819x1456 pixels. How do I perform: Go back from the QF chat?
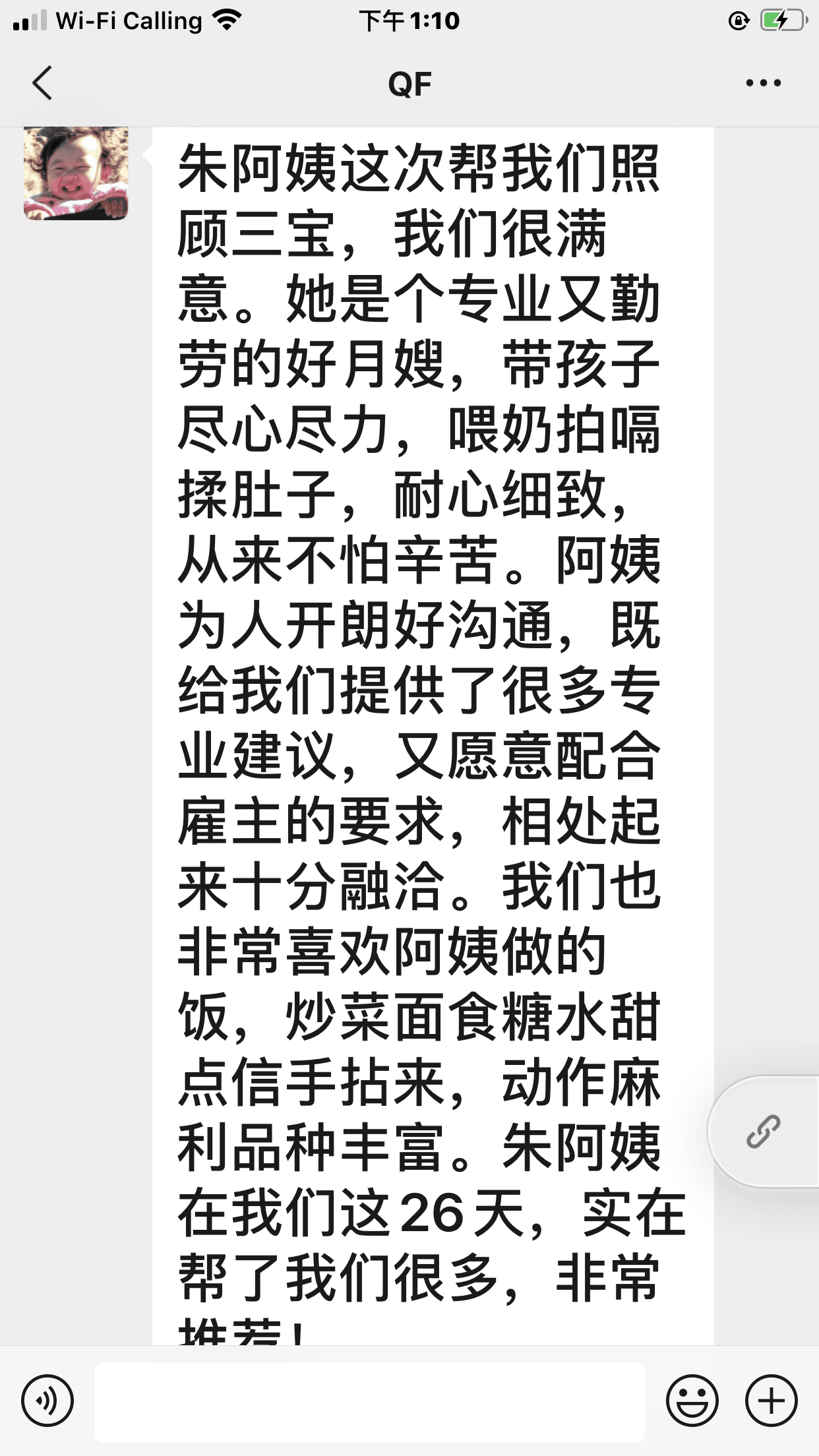pyautogui.click(x=42, y=83)
